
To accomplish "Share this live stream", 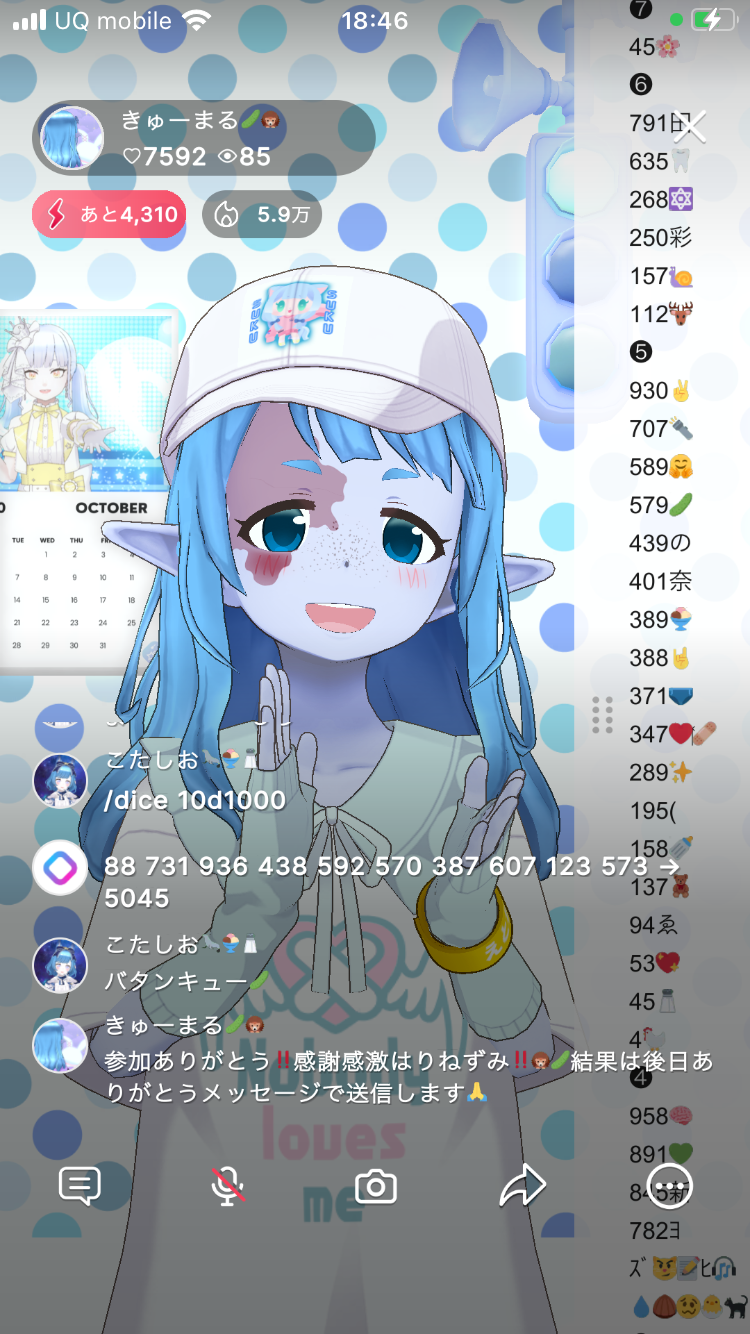I will click(523, 1187).
